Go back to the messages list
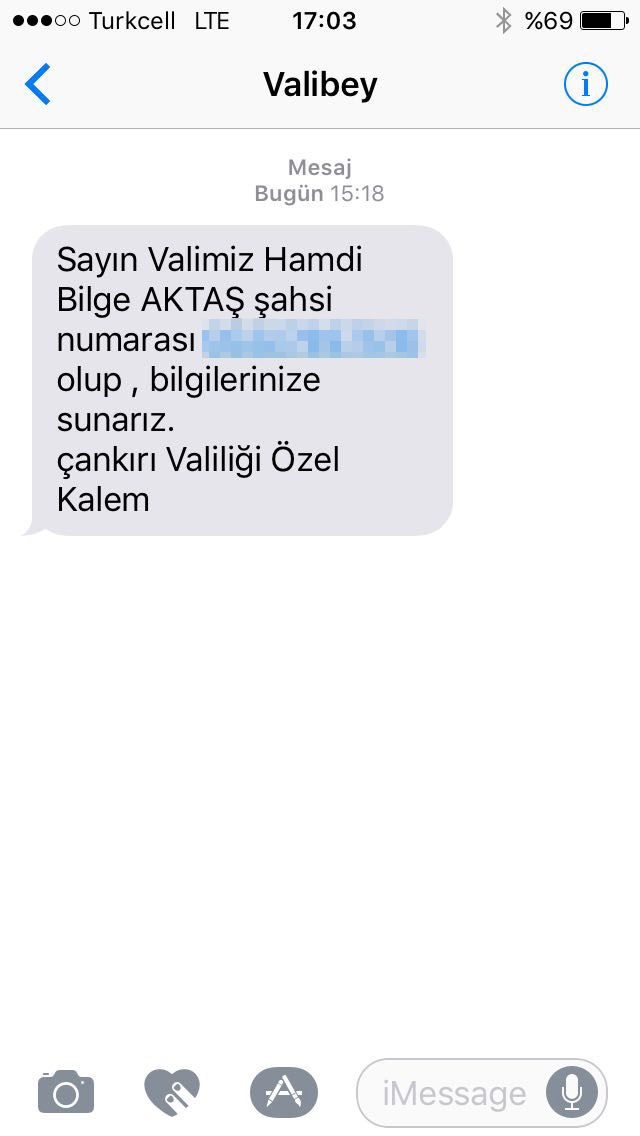The image size is (640, 1136). tap(38, 85)
